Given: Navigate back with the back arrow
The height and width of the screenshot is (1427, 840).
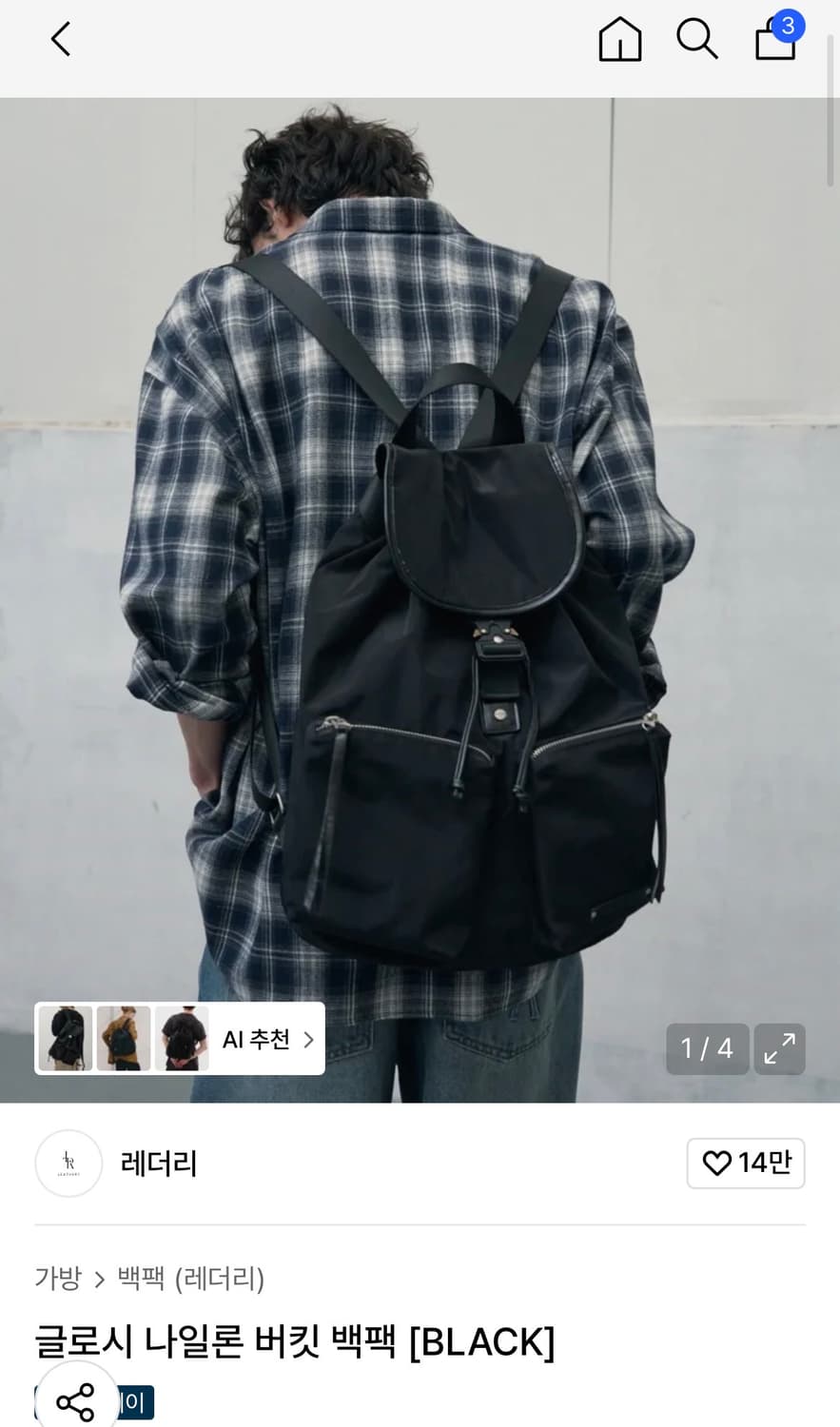Looking at the screenshot, I should [x=59, y=39].
